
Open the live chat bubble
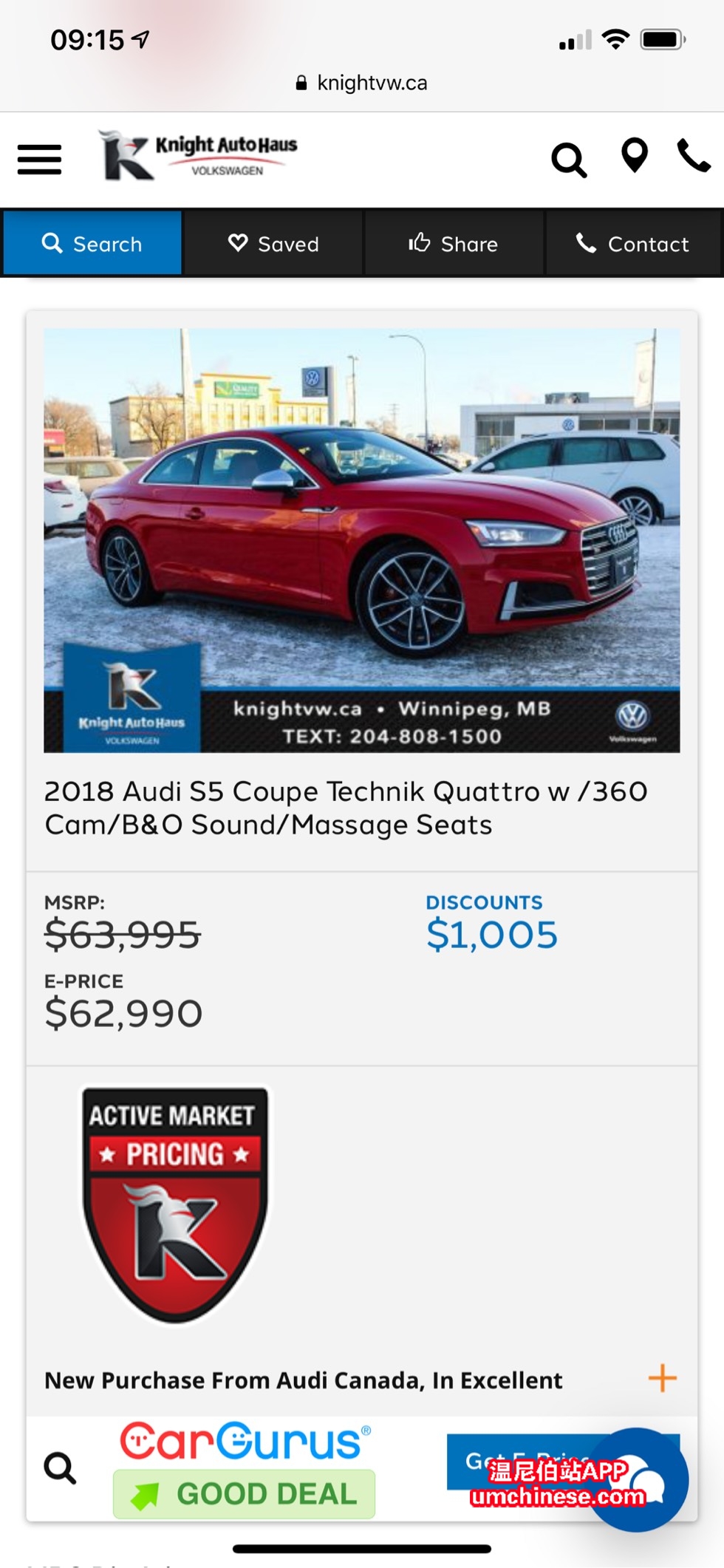(x=650, y=1482)
